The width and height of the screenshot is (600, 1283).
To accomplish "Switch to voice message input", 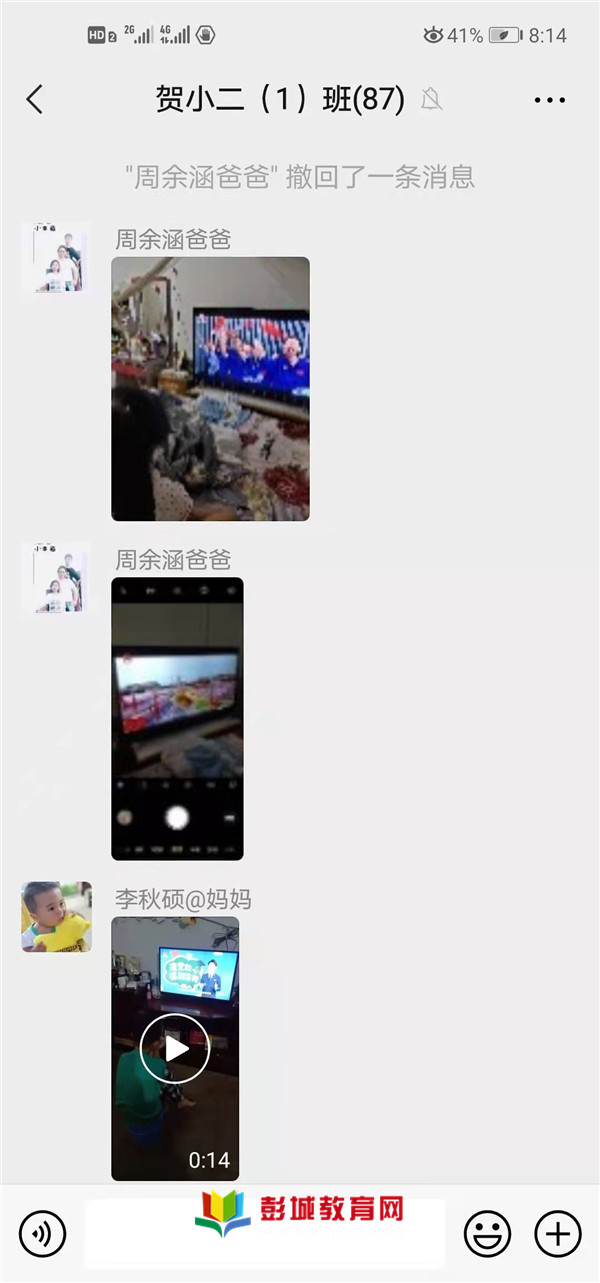I will [43, 1233].
